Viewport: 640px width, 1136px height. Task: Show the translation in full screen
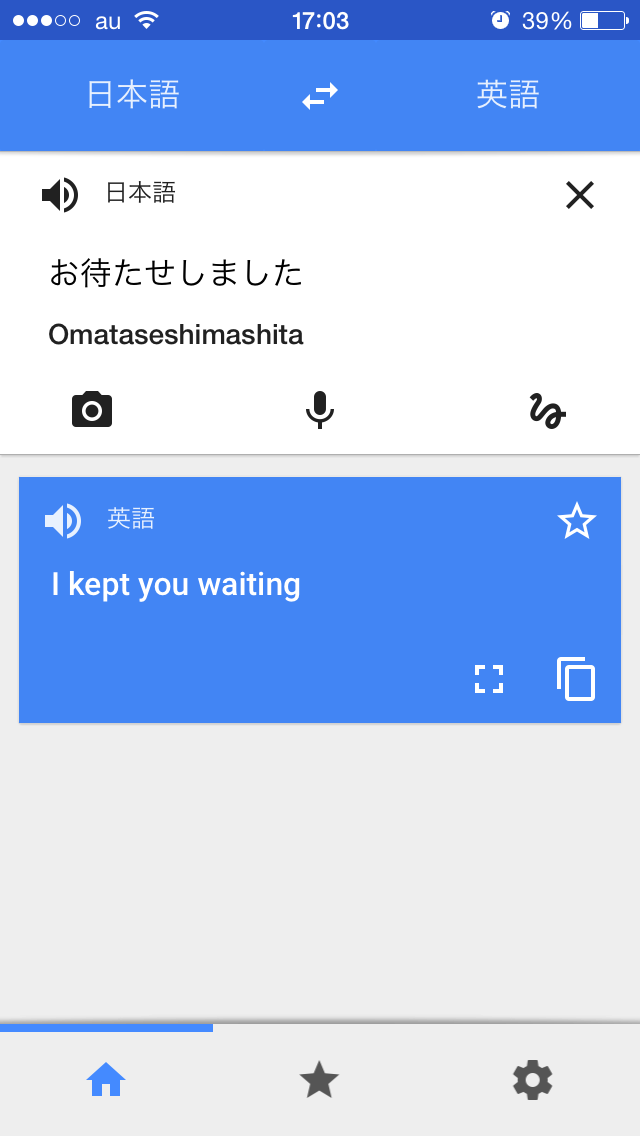point(489,680)
